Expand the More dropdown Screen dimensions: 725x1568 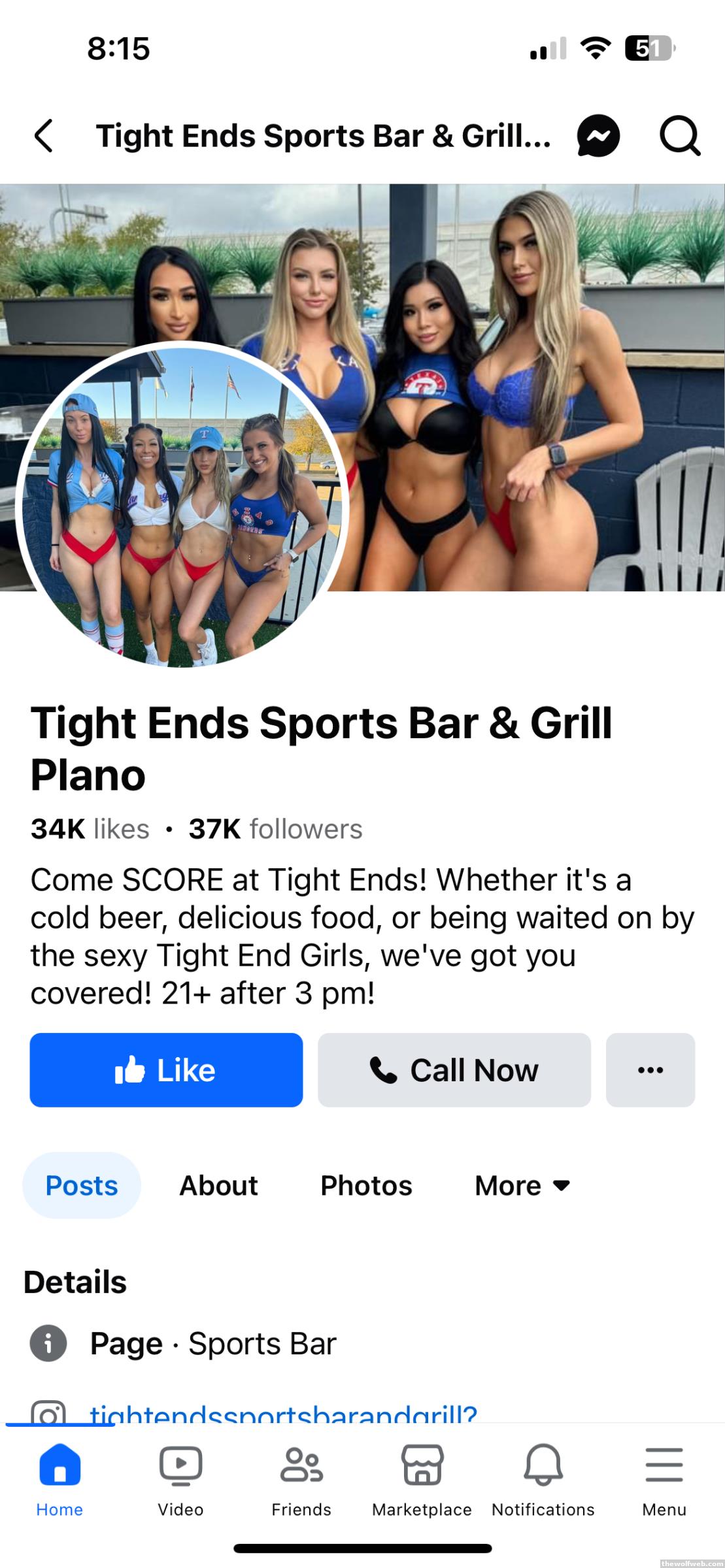(522, 1185)
